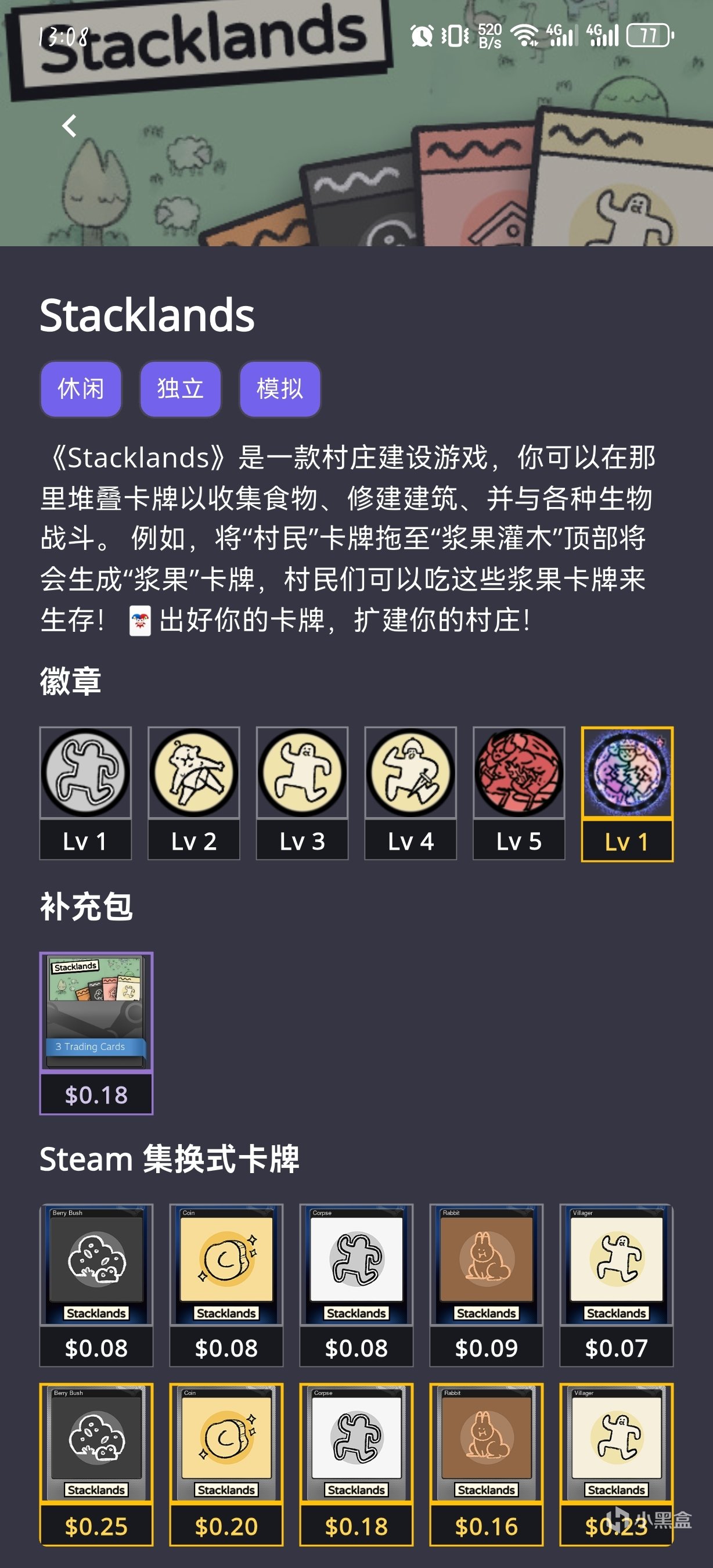Open the $0.07 Villager trading card
The width and height of the screenshot is (713, 1568).
616,1285
